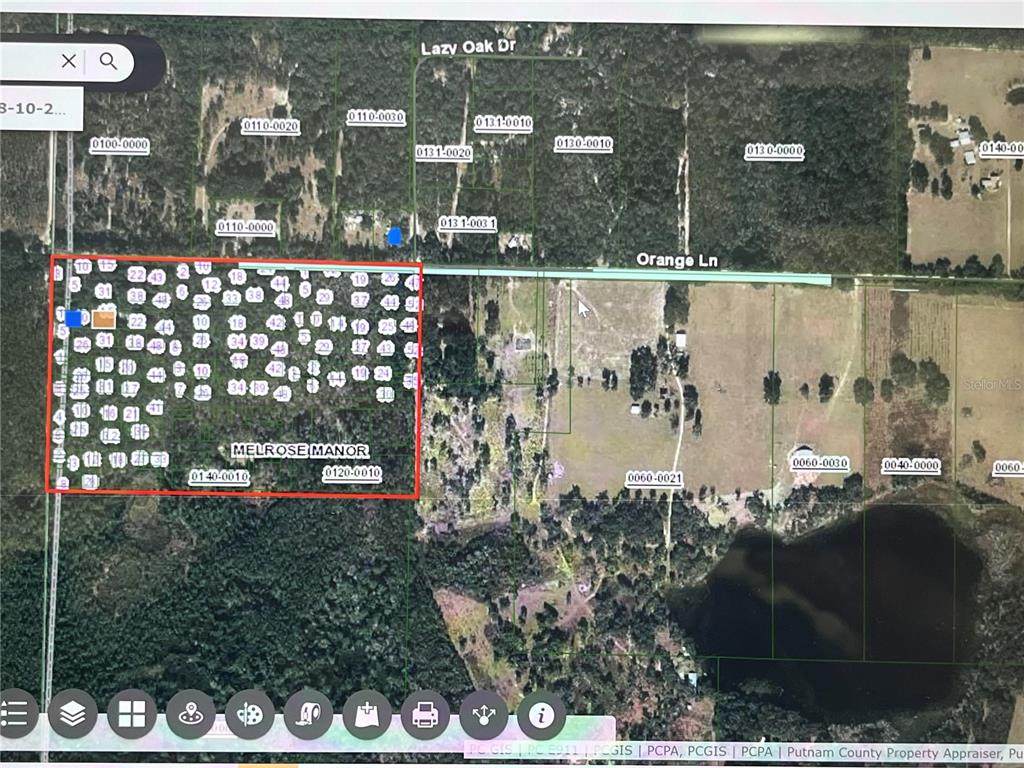Open the legend list tool

click(14, 714)
